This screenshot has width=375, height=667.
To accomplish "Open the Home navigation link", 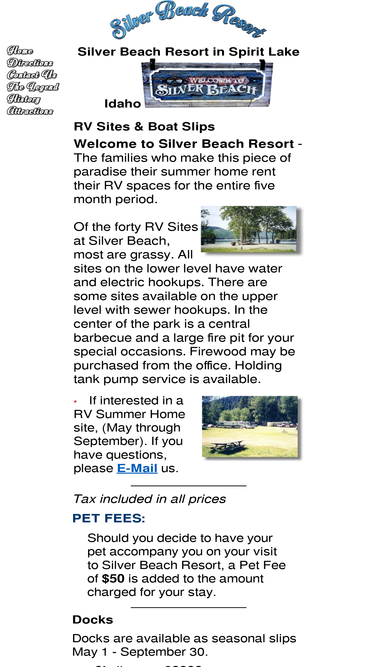I will click(20, 51).
